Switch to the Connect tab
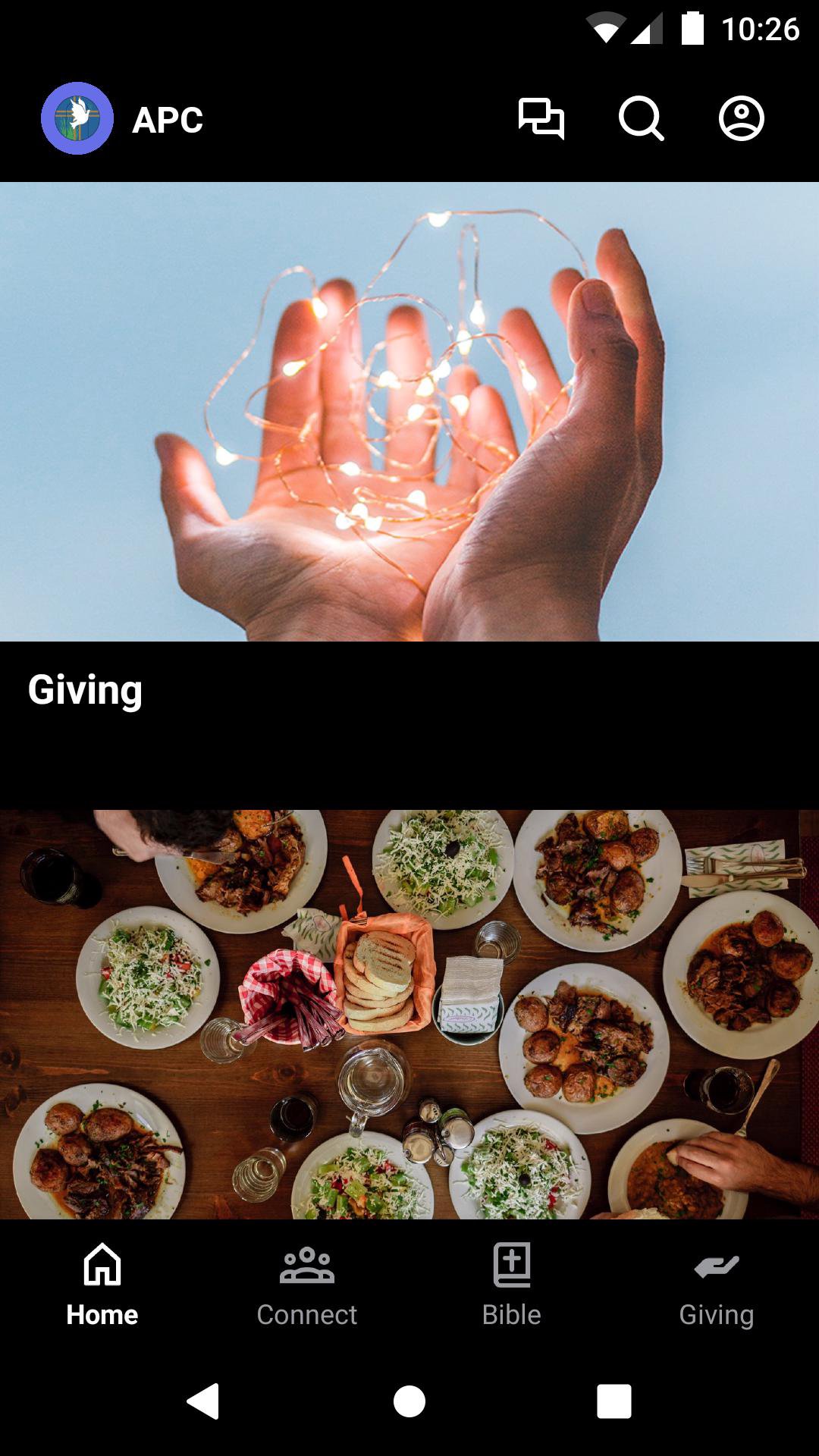Image resolution: width=819 pixels, height=1456 pixels. [x=306, y=1285]
